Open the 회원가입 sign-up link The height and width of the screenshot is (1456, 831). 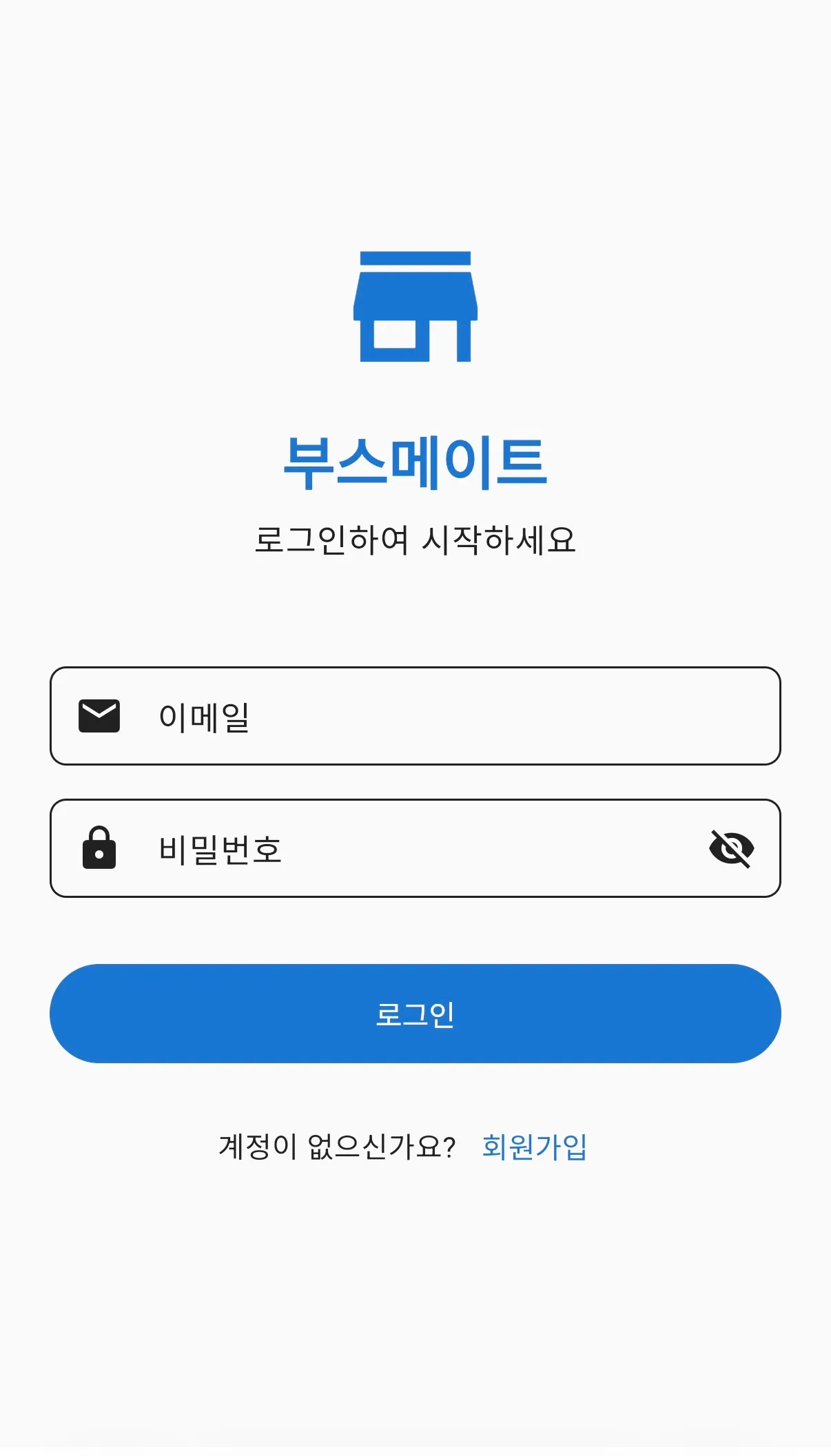tap(534, 1147)
